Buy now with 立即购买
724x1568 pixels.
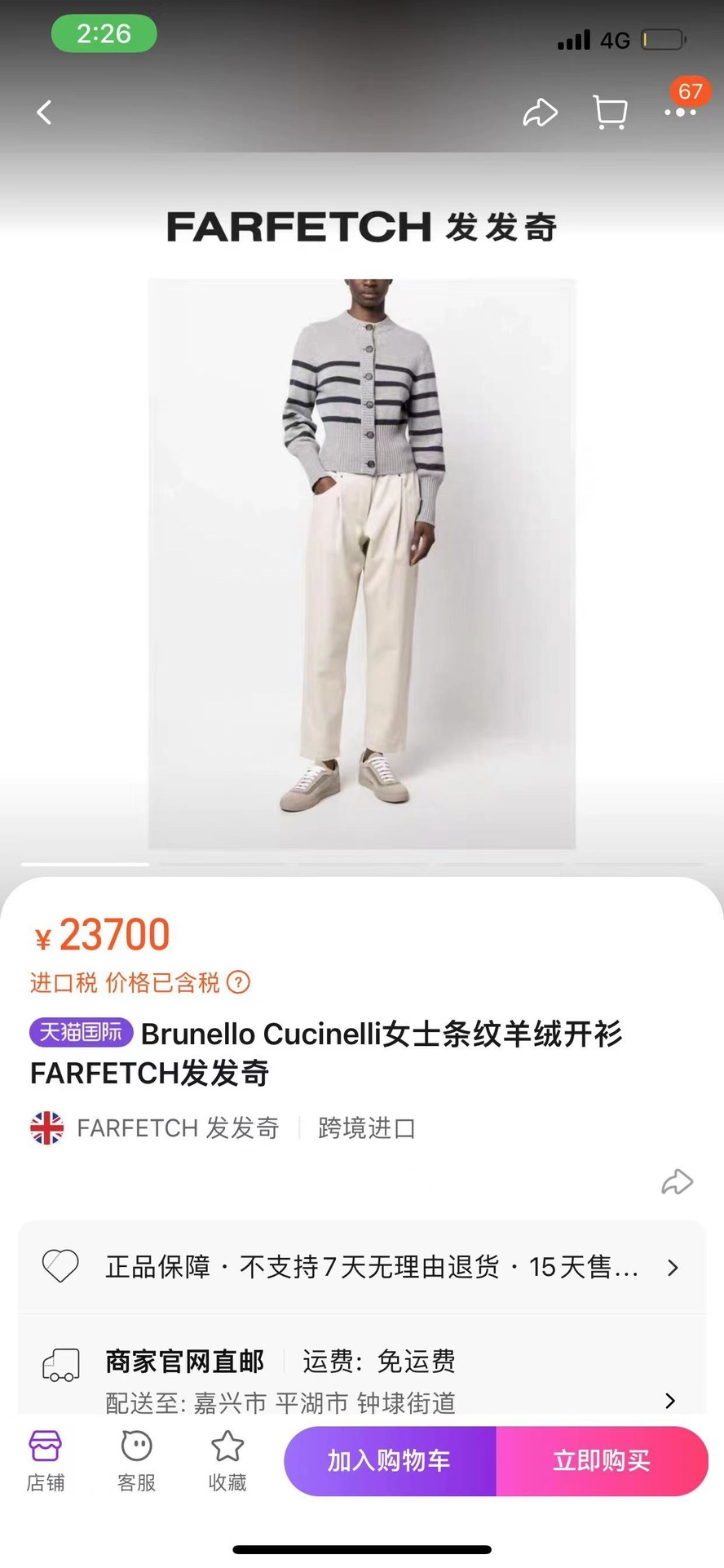602,1460
